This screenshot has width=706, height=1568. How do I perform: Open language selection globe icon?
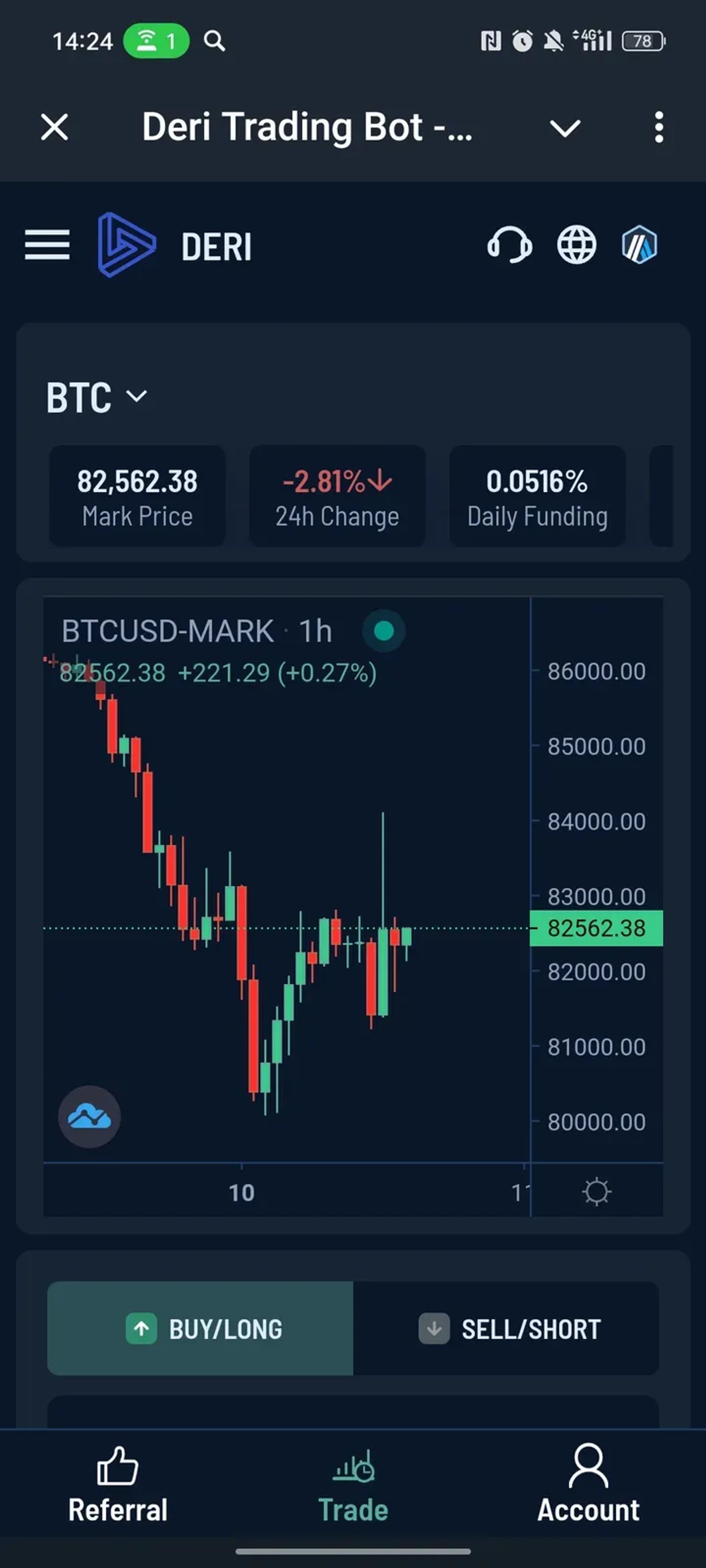coord(576,245)
